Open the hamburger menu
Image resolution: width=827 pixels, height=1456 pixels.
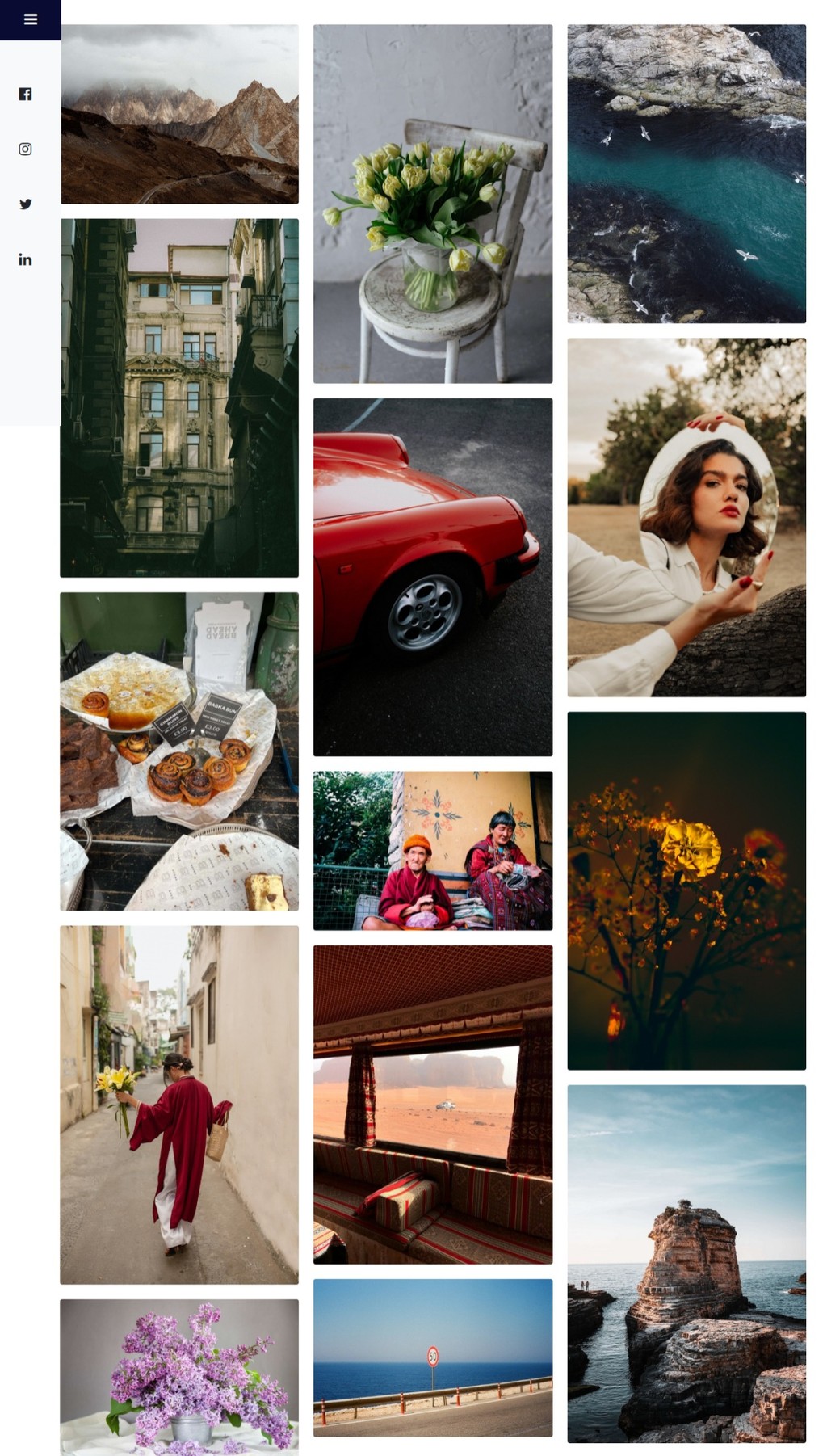30,19
